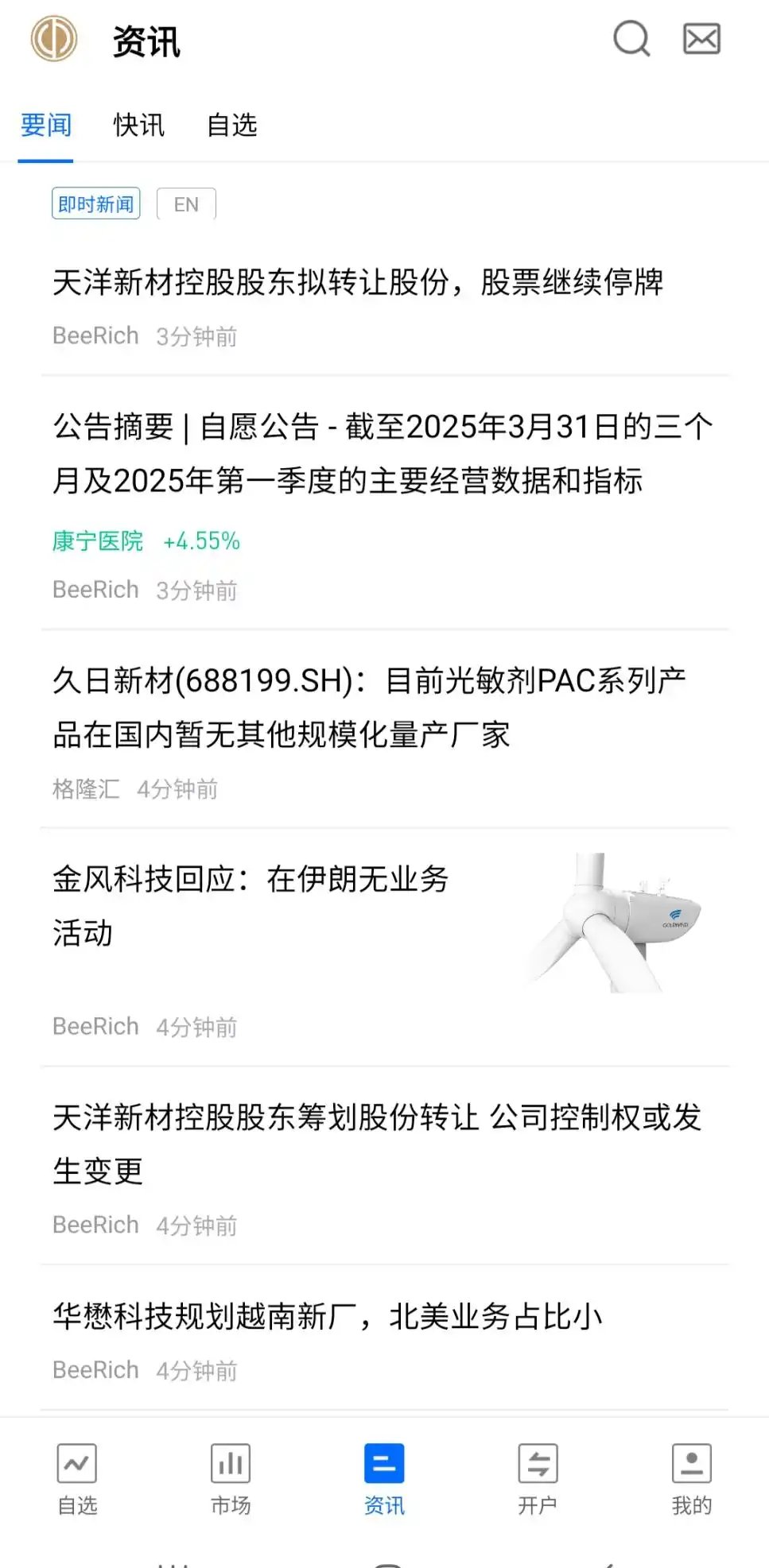Open the 久日新材 photoinitiator news

click(370, 706)
